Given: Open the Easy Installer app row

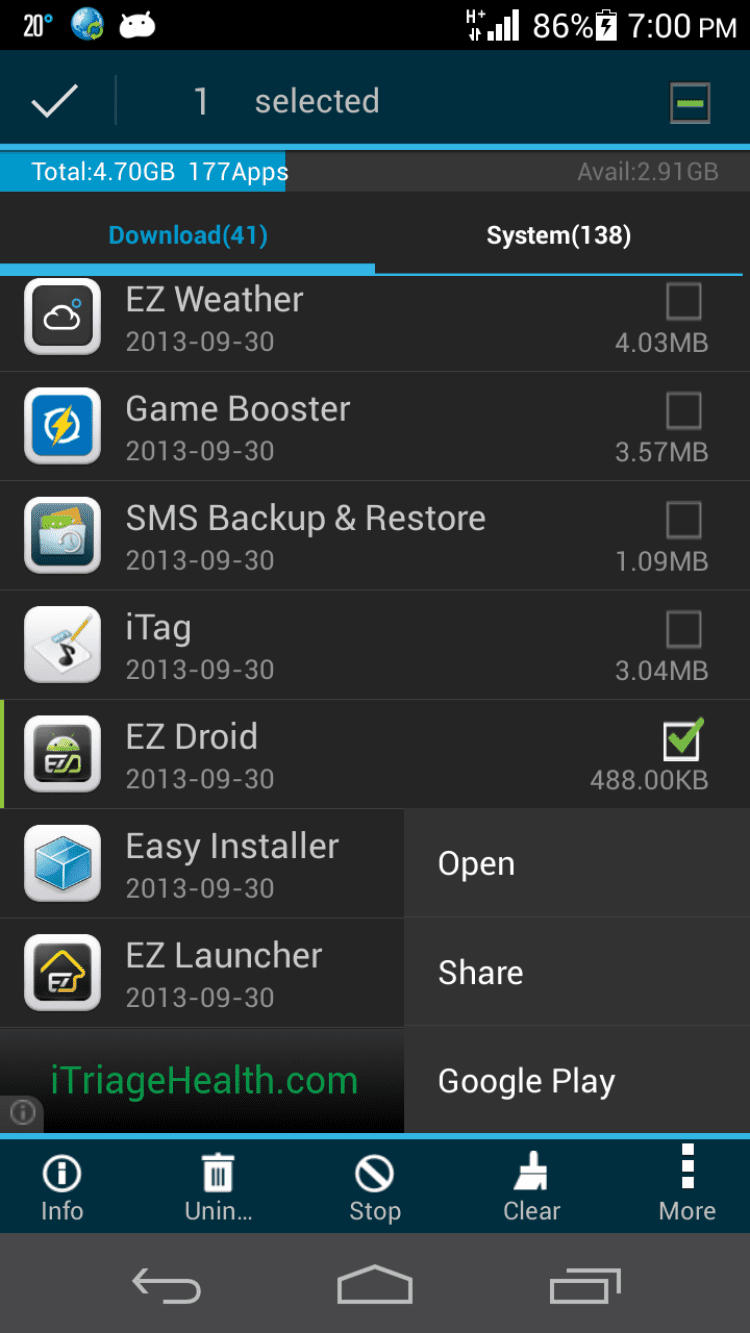Looking at the screenshot, I should pos(202,864).
